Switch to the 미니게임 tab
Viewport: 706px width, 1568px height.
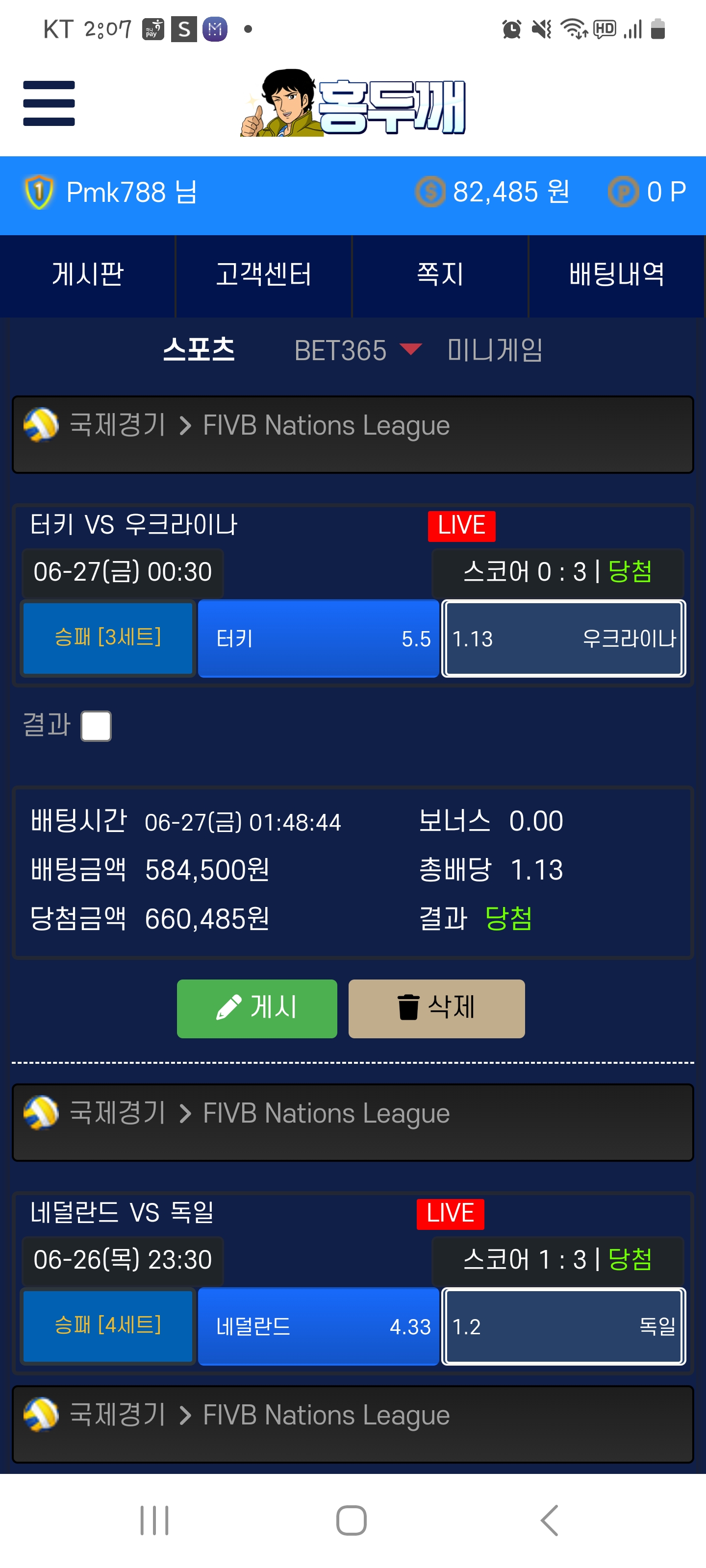[495, 351]
